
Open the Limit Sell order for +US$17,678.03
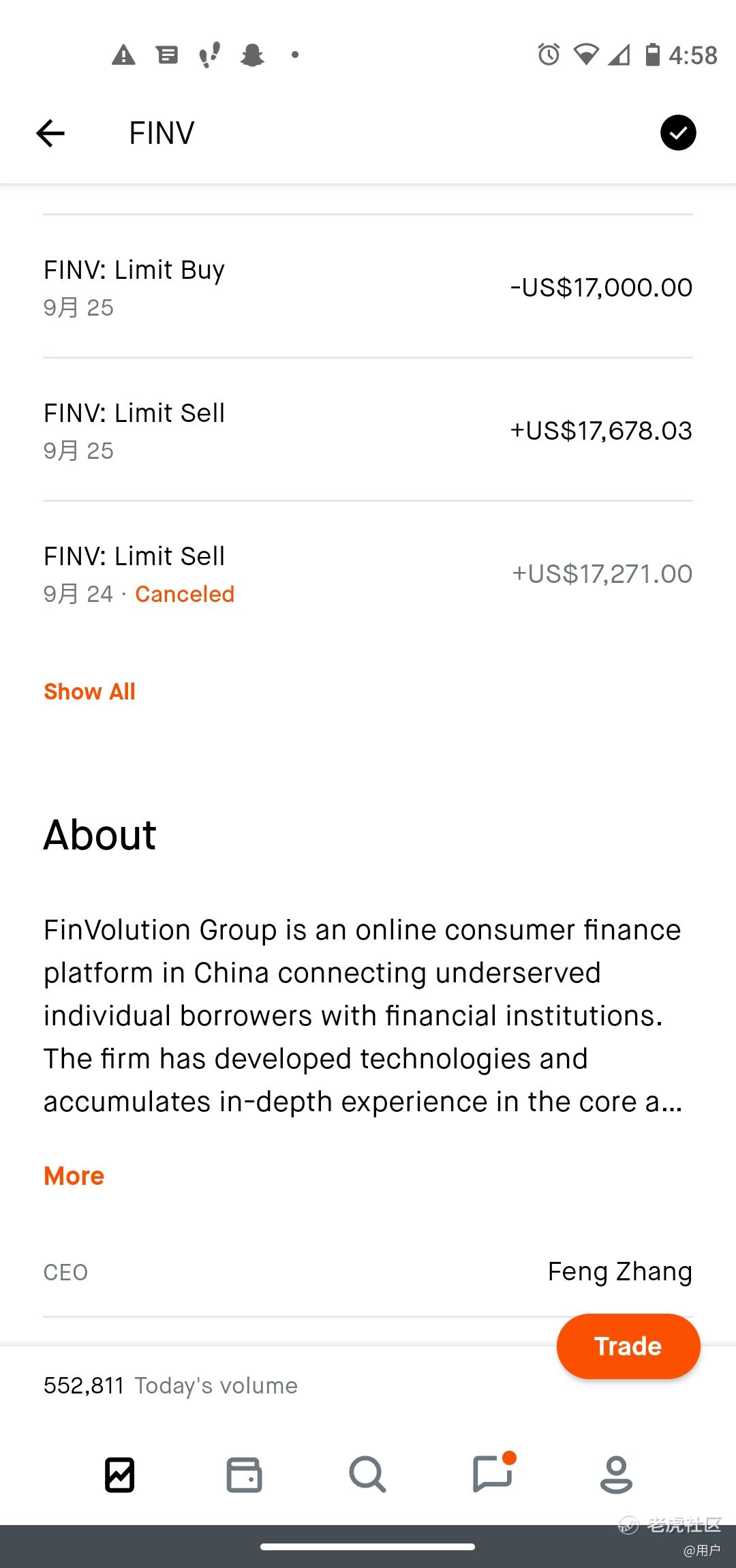(368, 430)
